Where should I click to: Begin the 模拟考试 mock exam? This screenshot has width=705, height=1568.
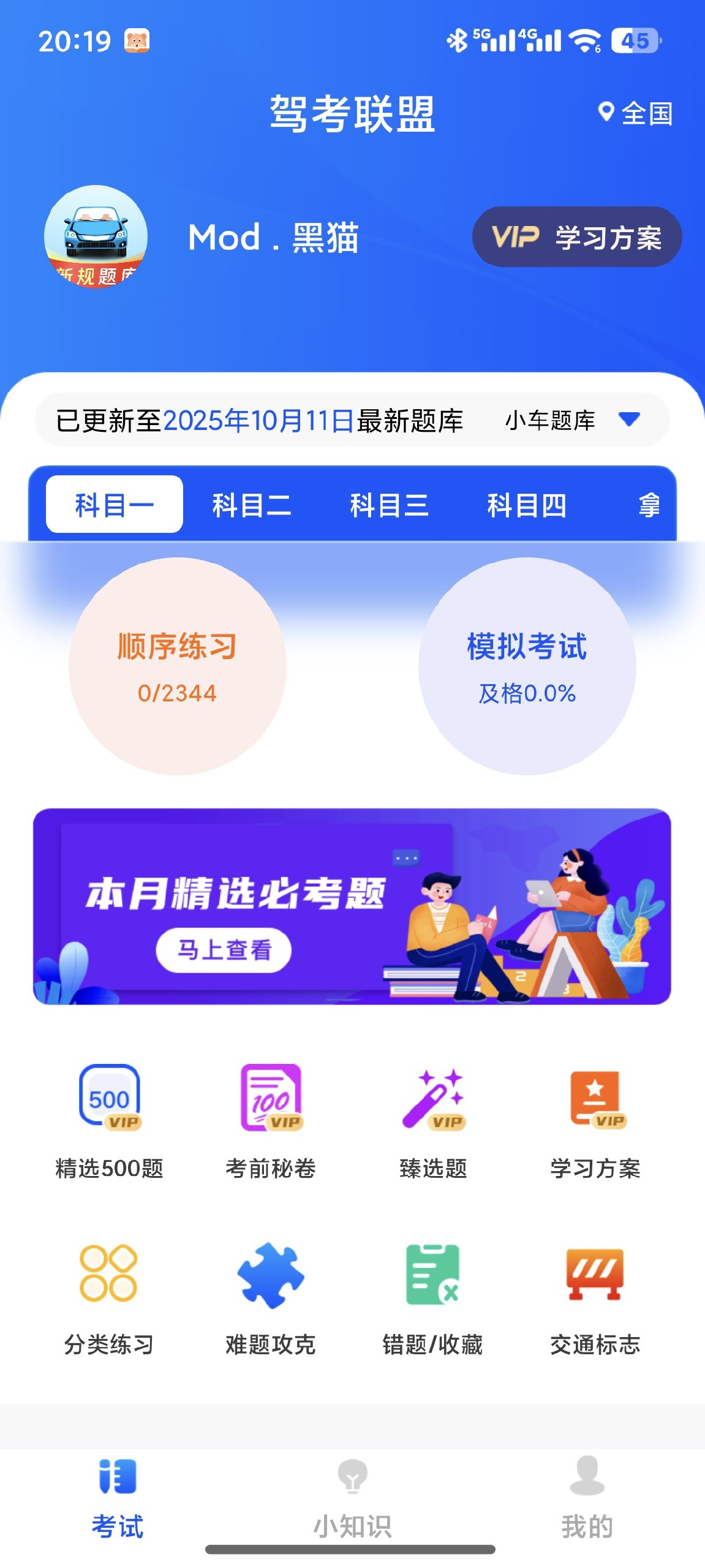[x=527, y=666]
